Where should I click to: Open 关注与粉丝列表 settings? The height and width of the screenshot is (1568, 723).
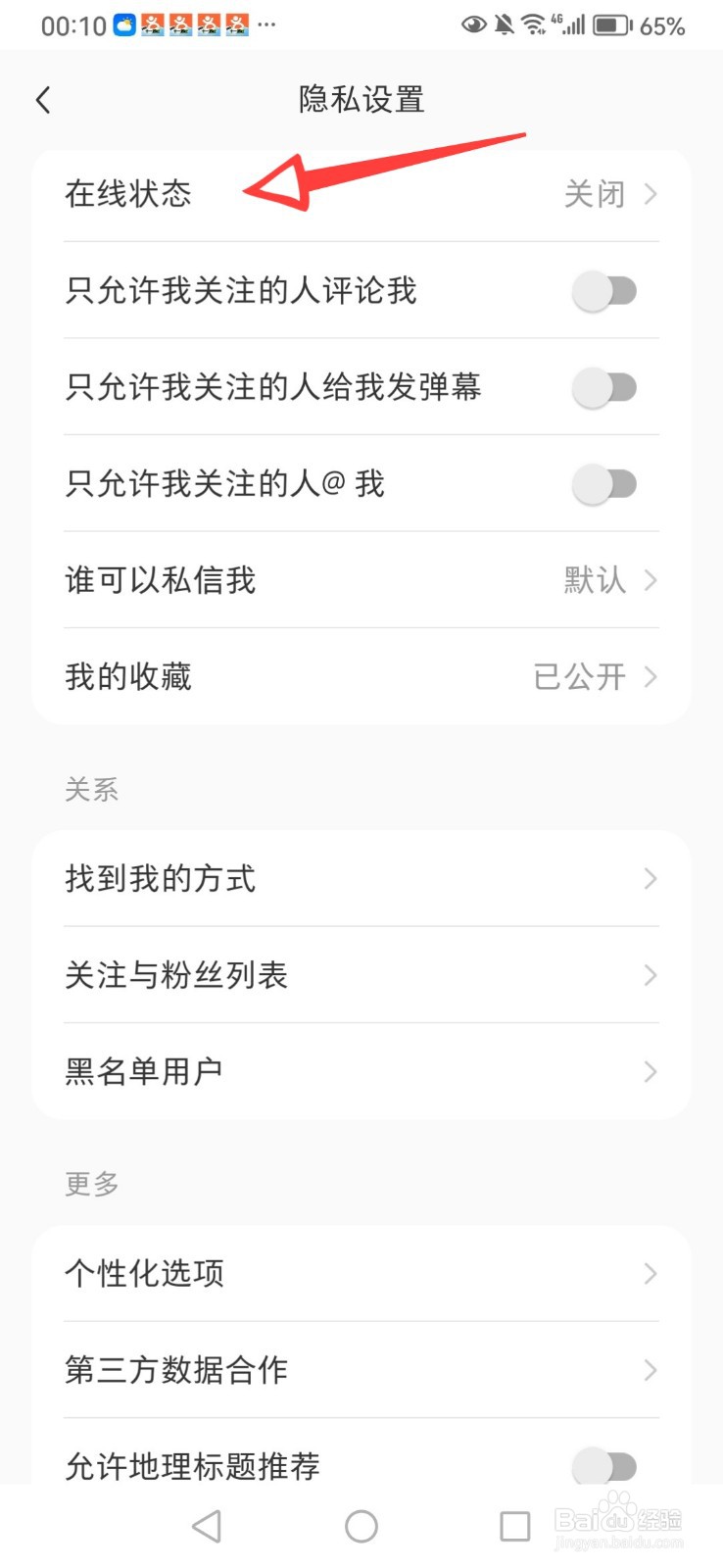pyautogui.click(x=361, y=975)
